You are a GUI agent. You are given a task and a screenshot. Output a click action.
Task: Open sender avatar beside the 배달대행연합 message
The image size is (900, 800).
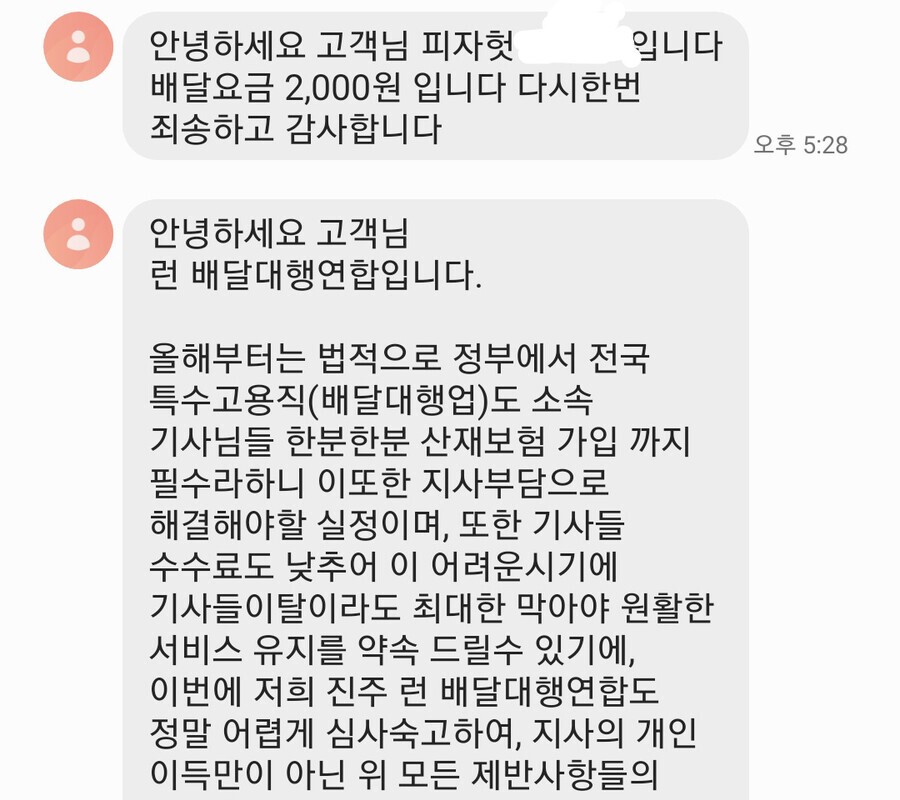pyautogui.click(x=78, y=234)
